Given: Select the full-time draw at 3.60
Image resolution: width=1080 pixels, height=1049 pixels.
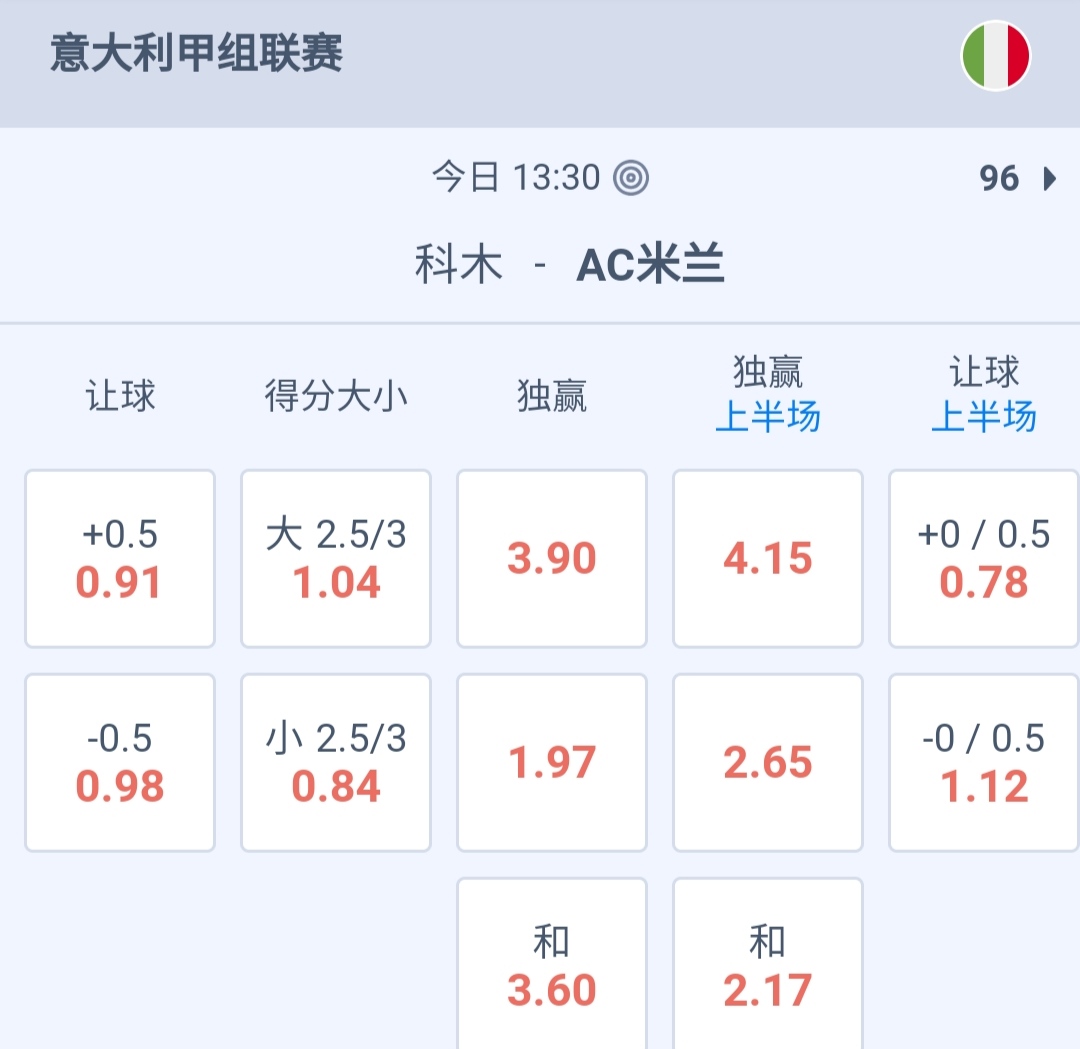Looking at the screenshot, I should pos(552,965).
